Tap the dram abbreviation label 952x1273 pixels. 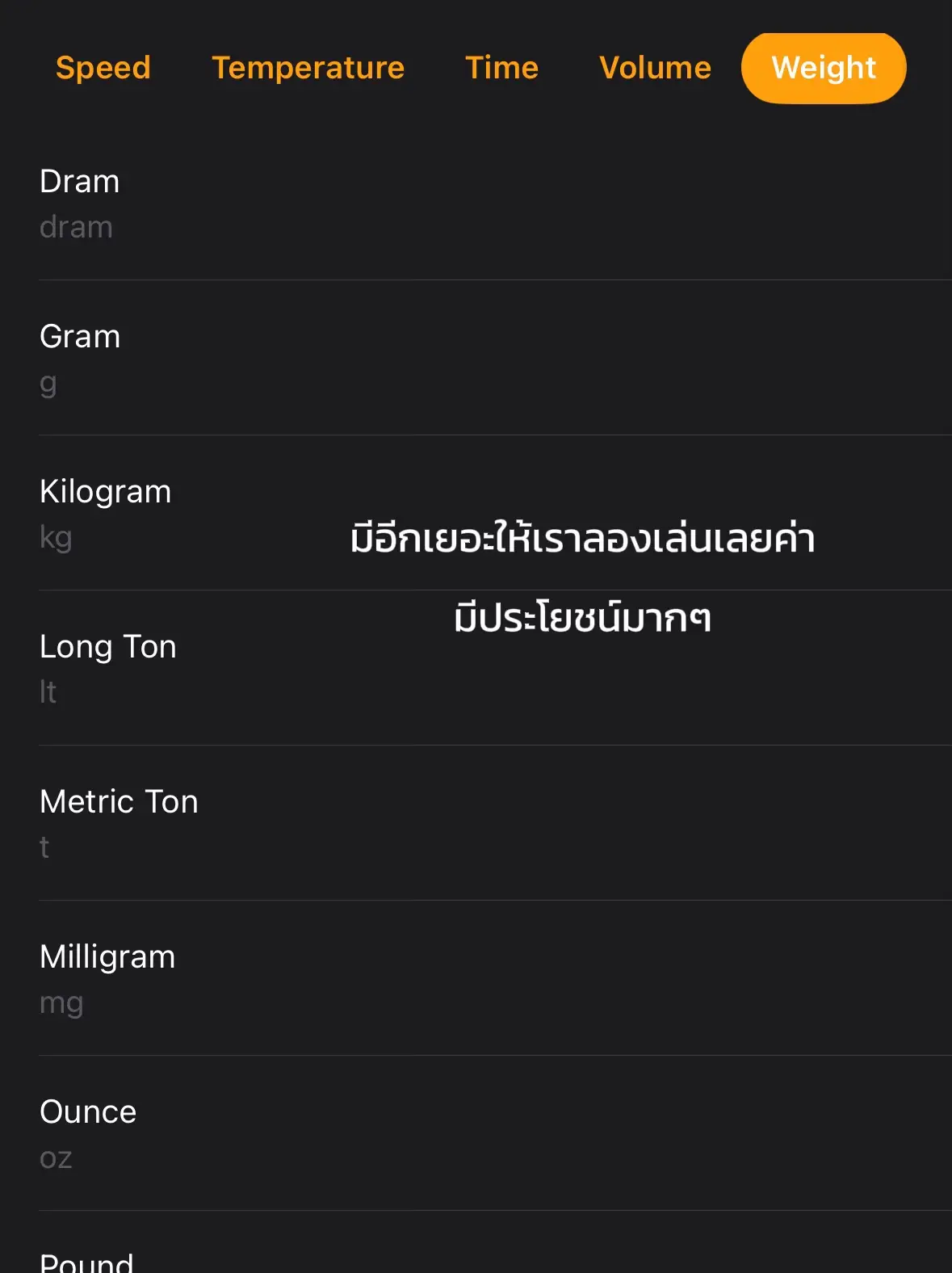[x=76, y=227]
